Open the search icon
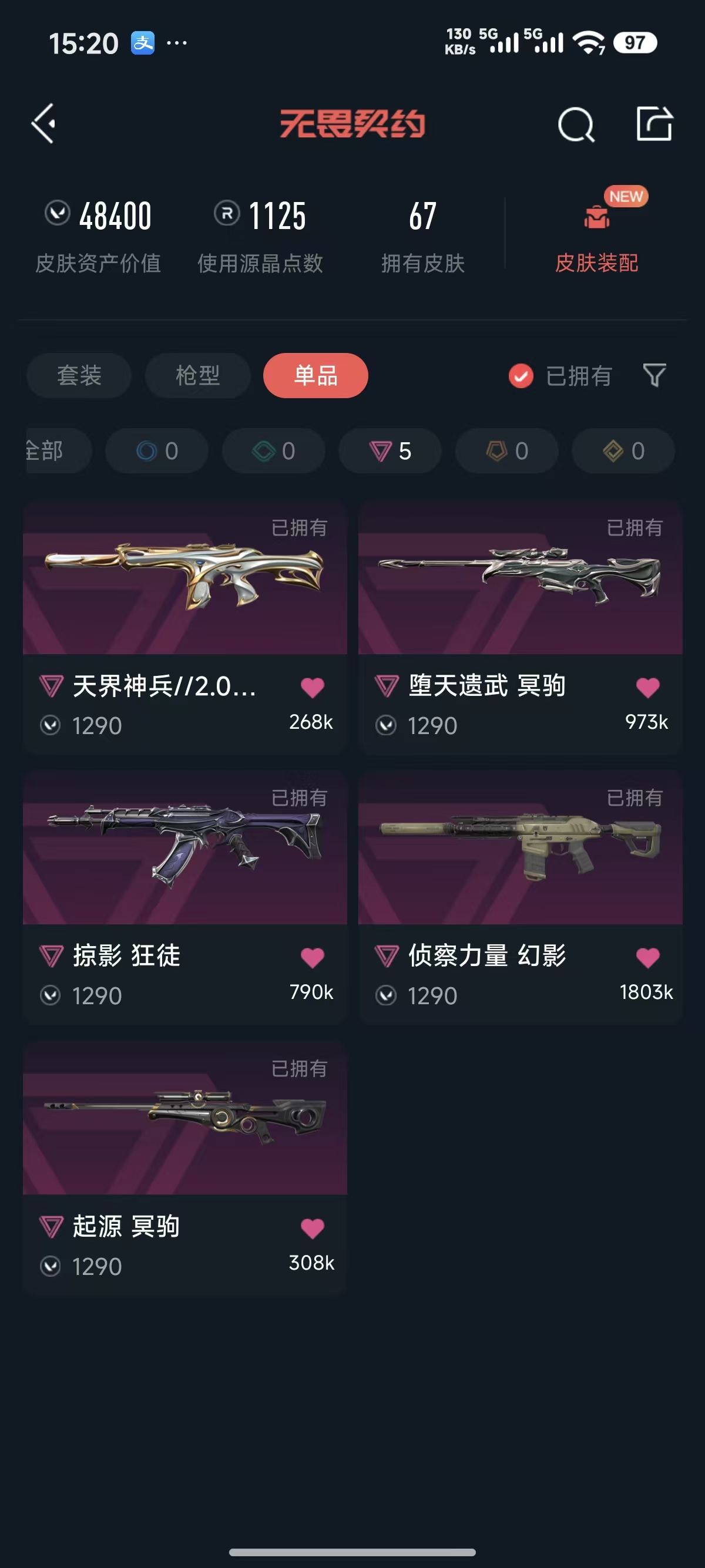The height and width of the screenshot is (1568, 705). click(575, 125)
